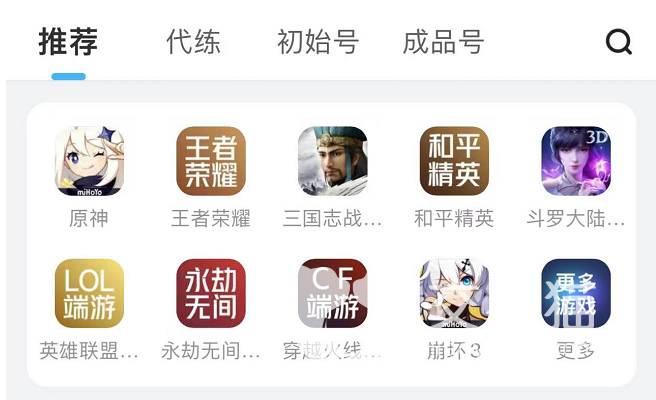Choose the 三国志战 game tile
Screen dimensions: 656x400
333,161
